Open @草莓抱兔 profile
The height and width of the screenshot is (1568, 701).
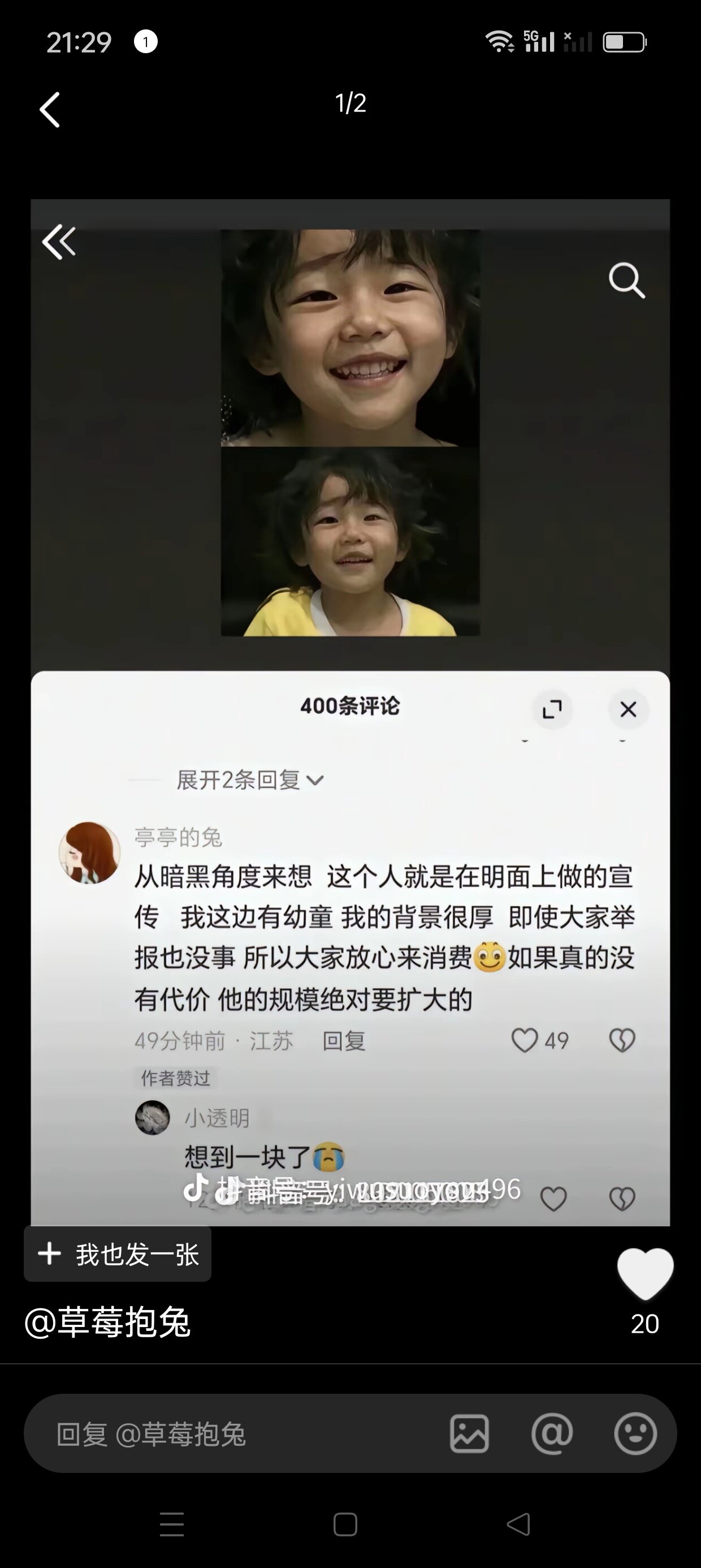108,1323
